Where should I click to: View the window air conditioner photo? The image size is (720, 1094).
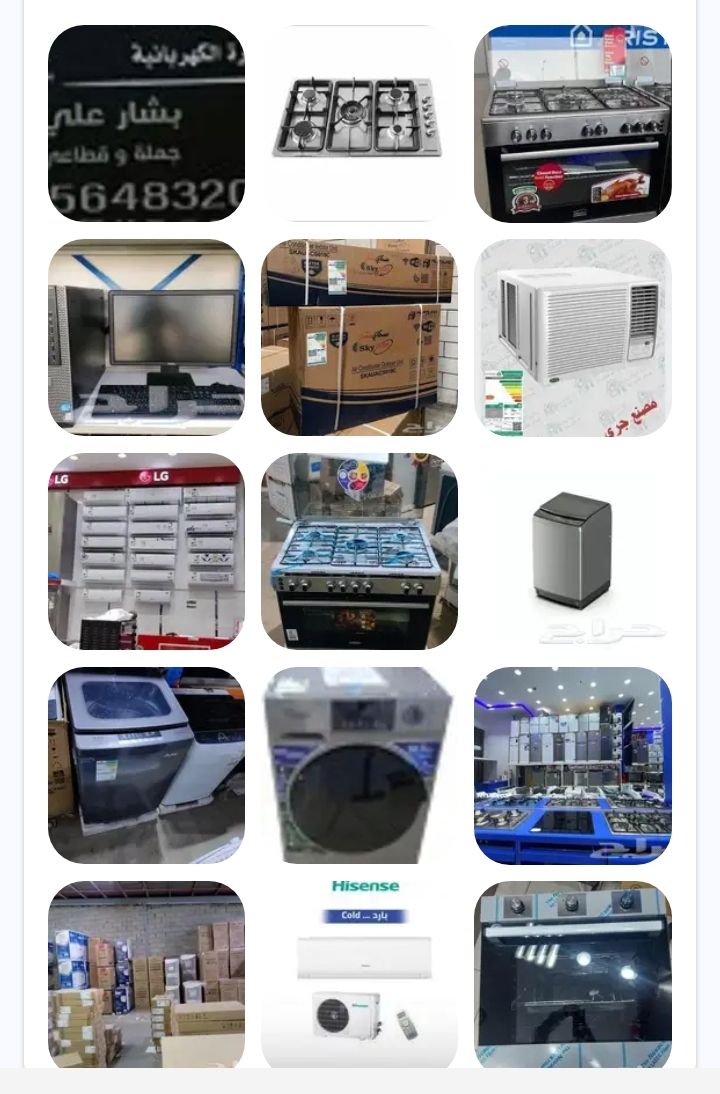click(572, 337)
